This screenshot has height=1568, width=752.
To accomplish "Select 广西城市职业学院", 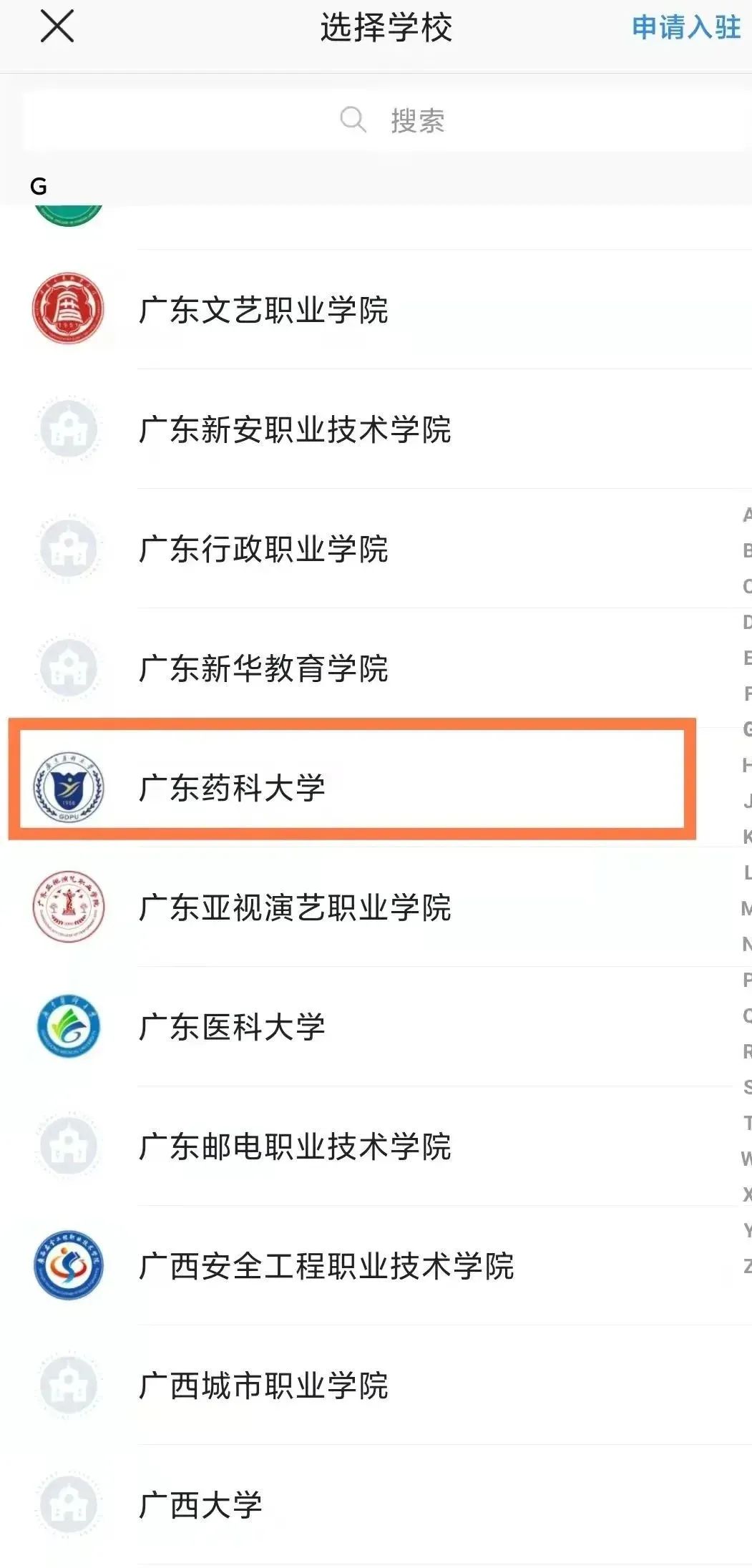I will click(263, 1386).
